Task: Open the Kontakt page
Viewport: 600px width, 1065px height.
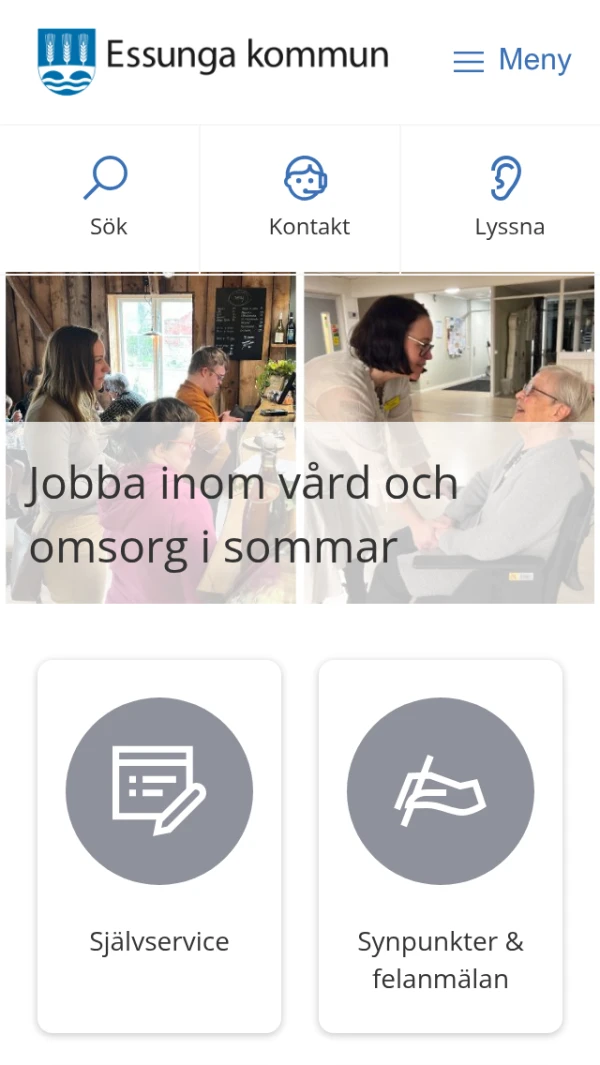Action: pyautogui.click(x=308, y=198)
